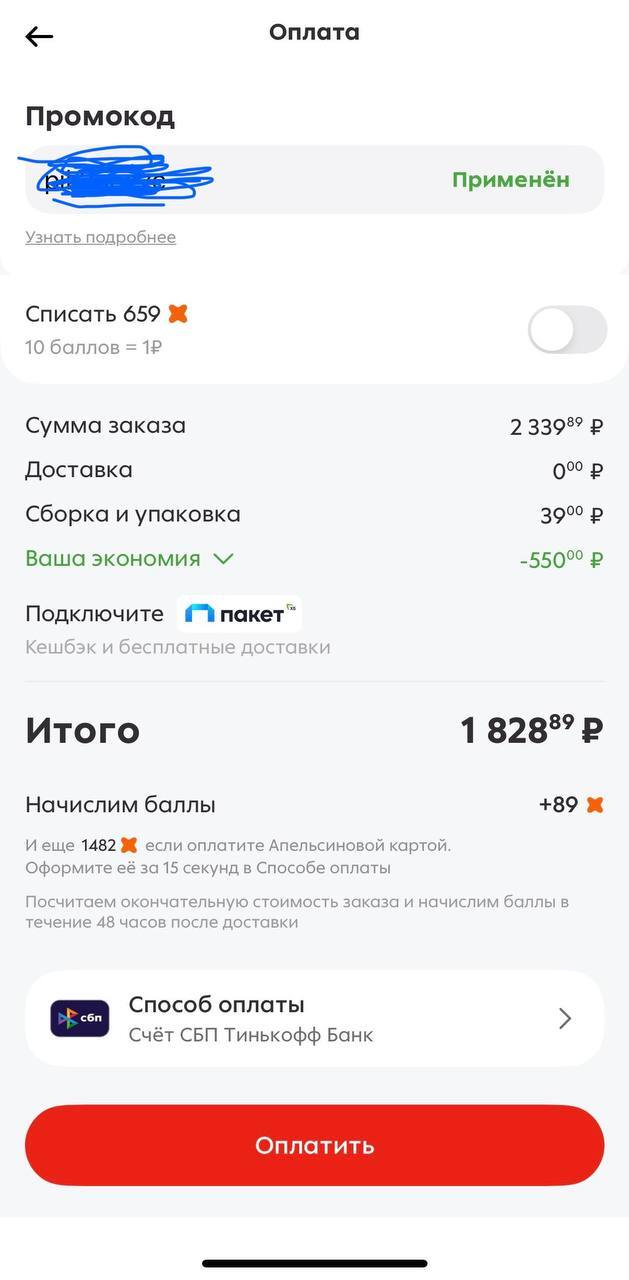Open the 'Пакет' subscription offer

click(x=239, y=614)
